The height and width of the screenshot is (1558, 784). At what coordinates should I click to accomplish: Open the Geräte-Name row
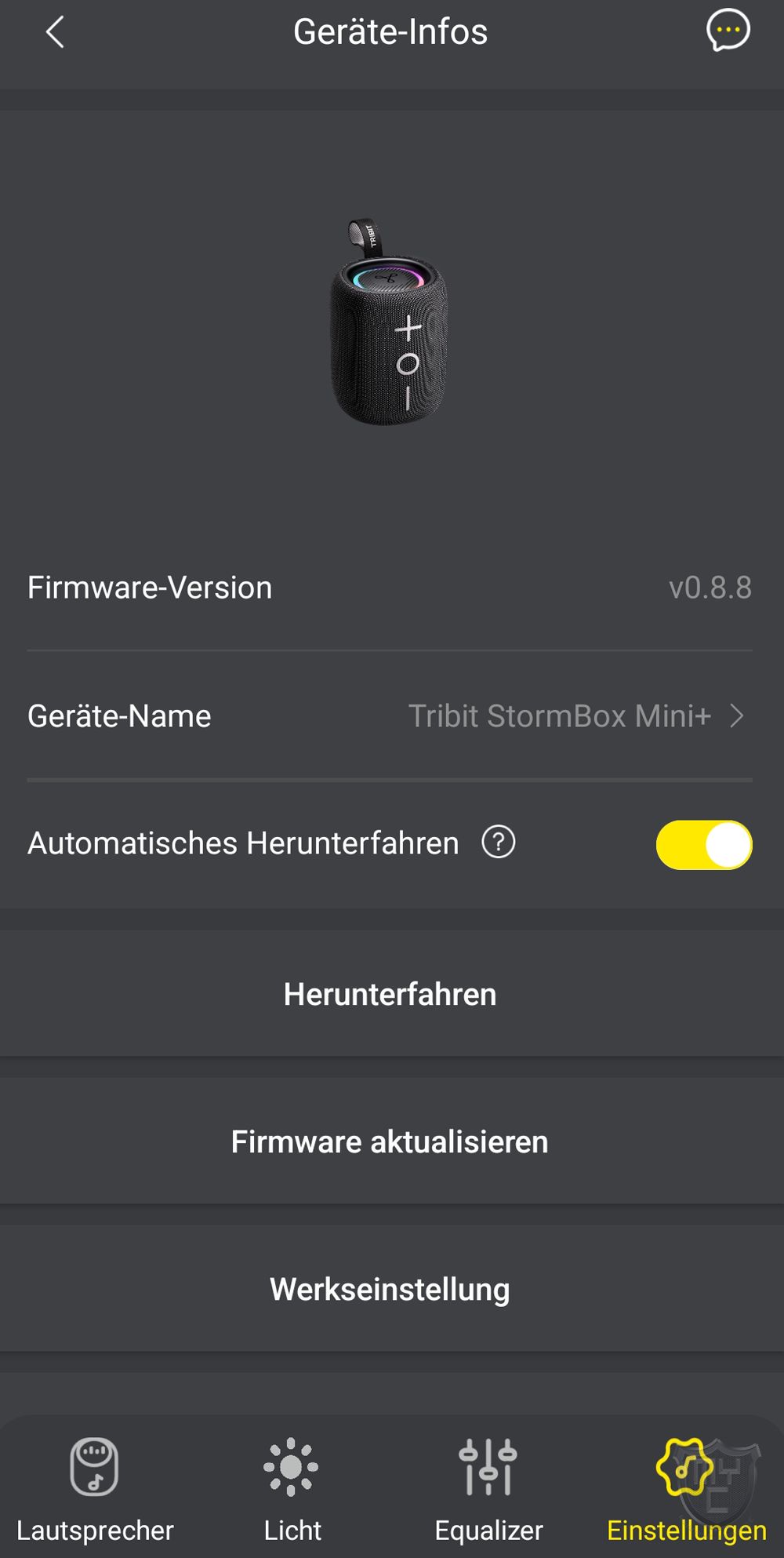pyautogui.click(x=390, y=716)
